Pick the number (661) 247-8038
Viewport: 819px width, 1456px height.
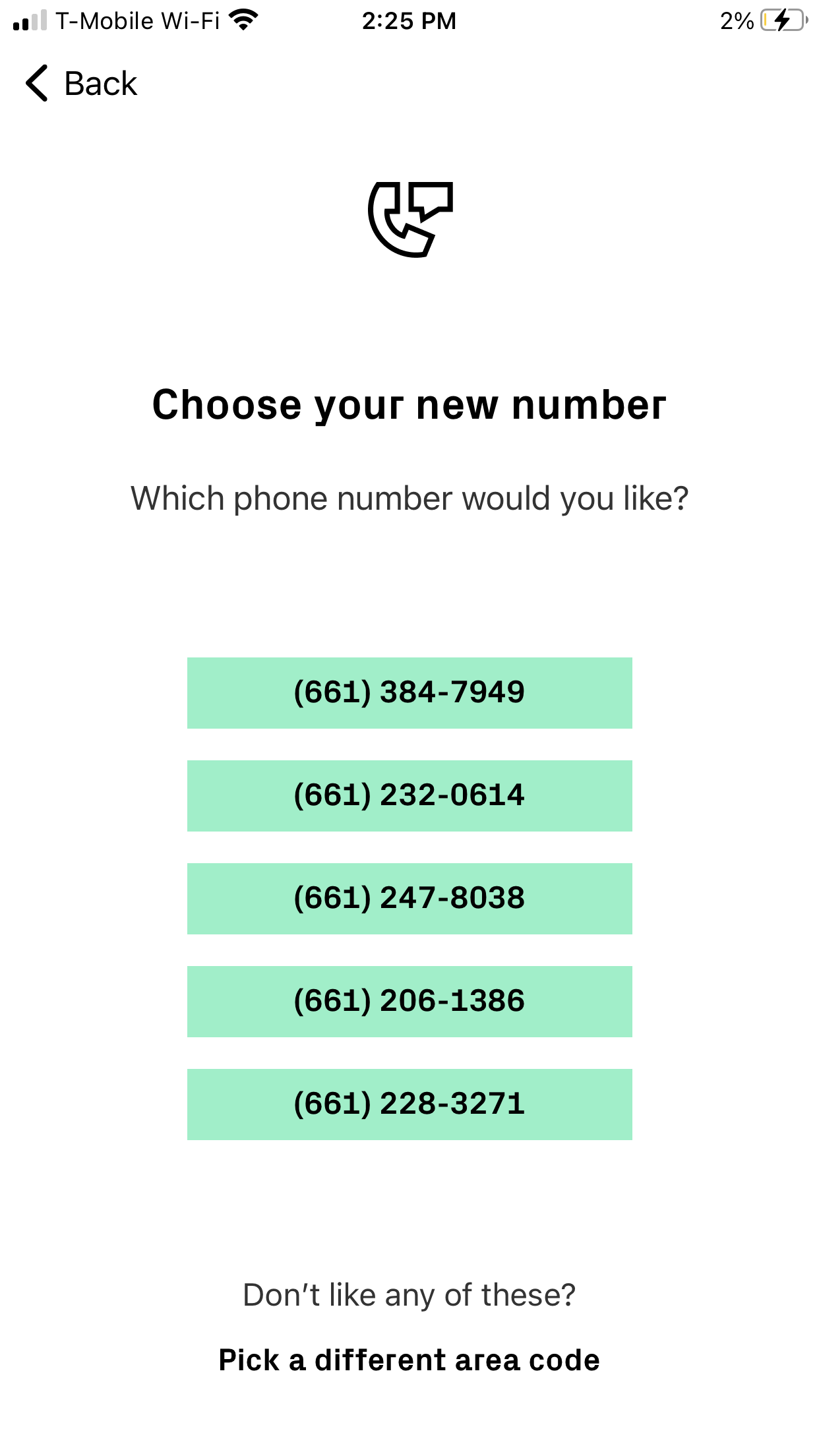point(409,898)
